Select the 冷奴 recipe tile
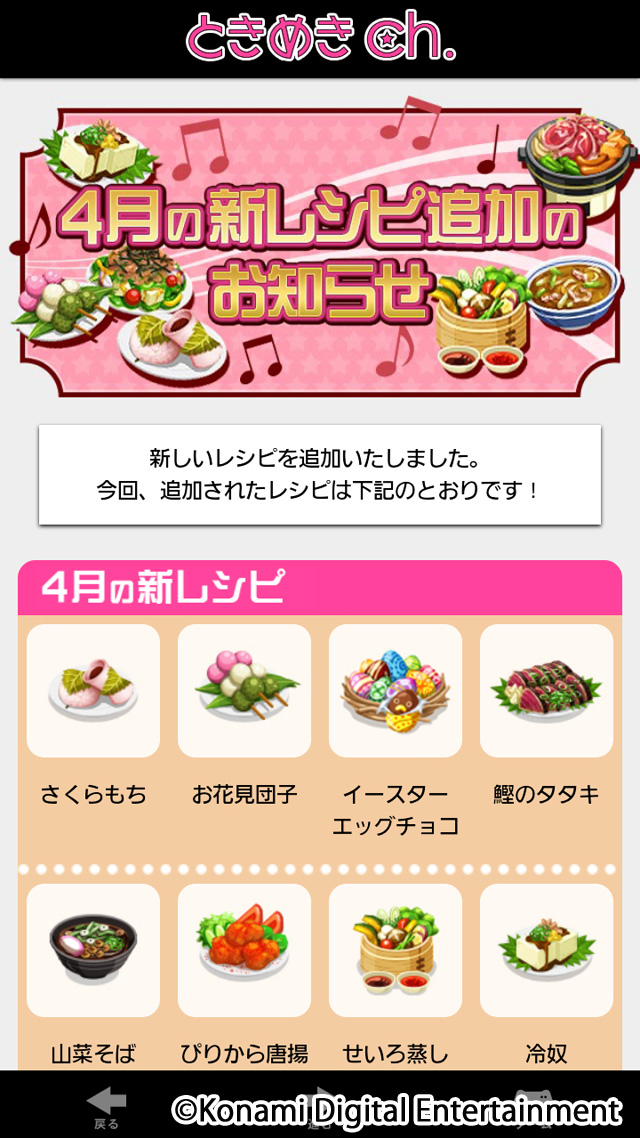 coord(546,950)
